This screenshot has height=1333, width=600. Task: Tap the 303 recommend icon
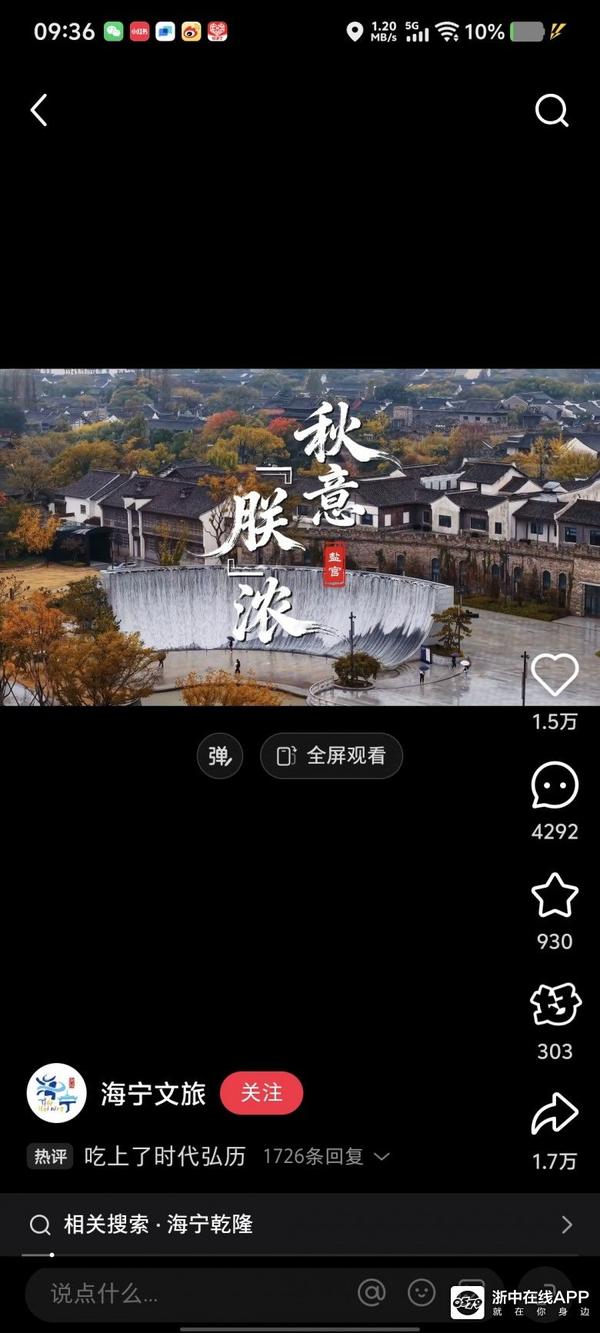coord(554,1005)
